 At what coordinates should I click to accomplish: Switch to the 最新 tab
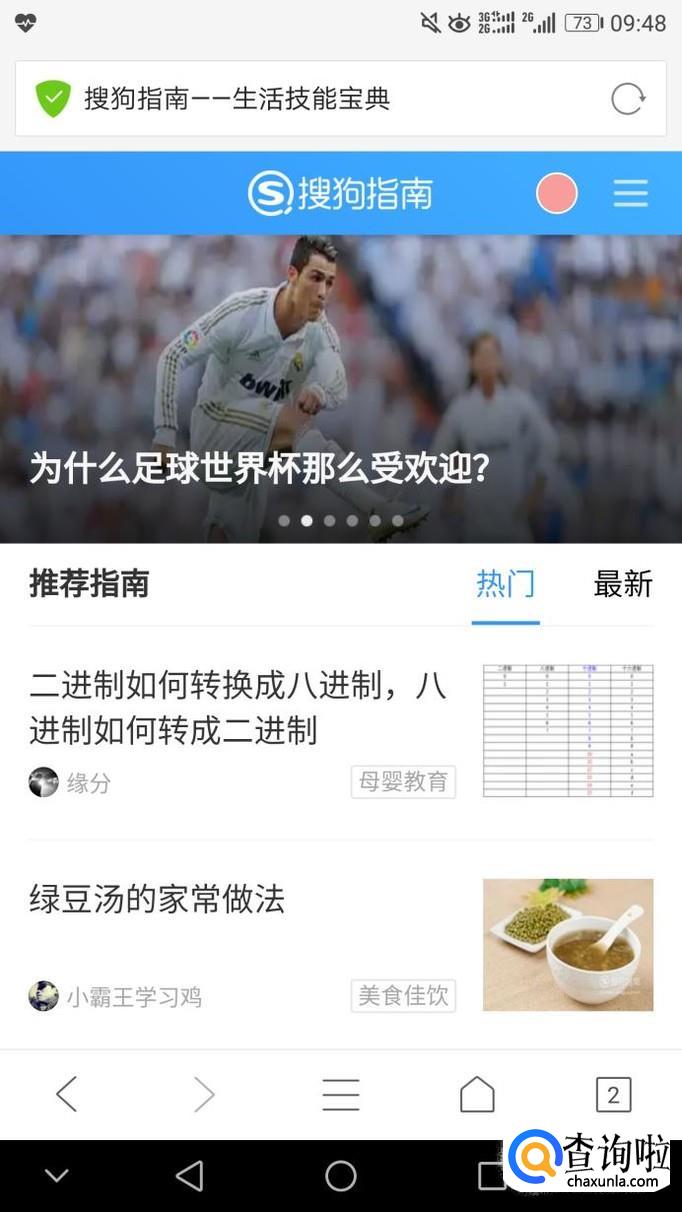pyautogui.click(x=622, y=584)
